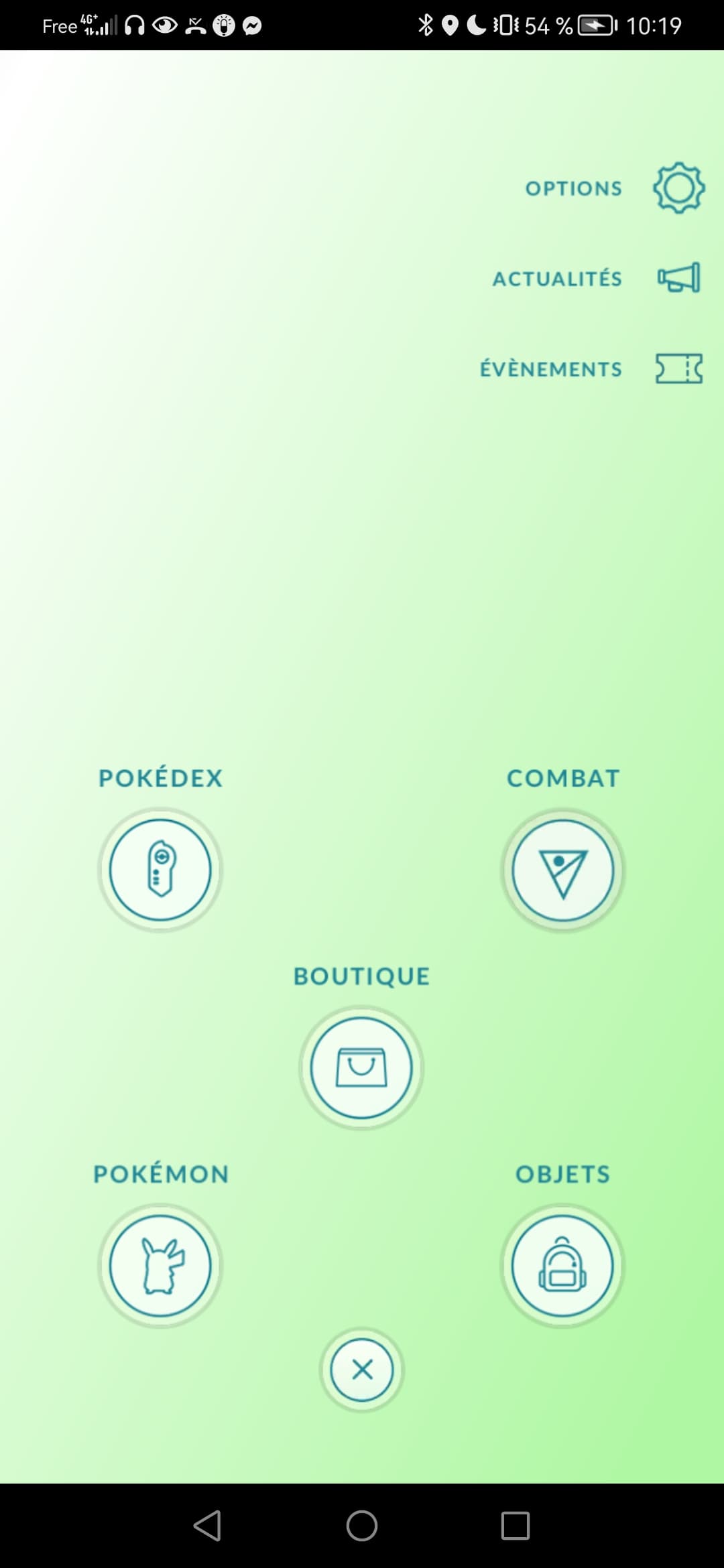Enter the Combat menu
Screen dimensions: 724x1568
(562, 870)
